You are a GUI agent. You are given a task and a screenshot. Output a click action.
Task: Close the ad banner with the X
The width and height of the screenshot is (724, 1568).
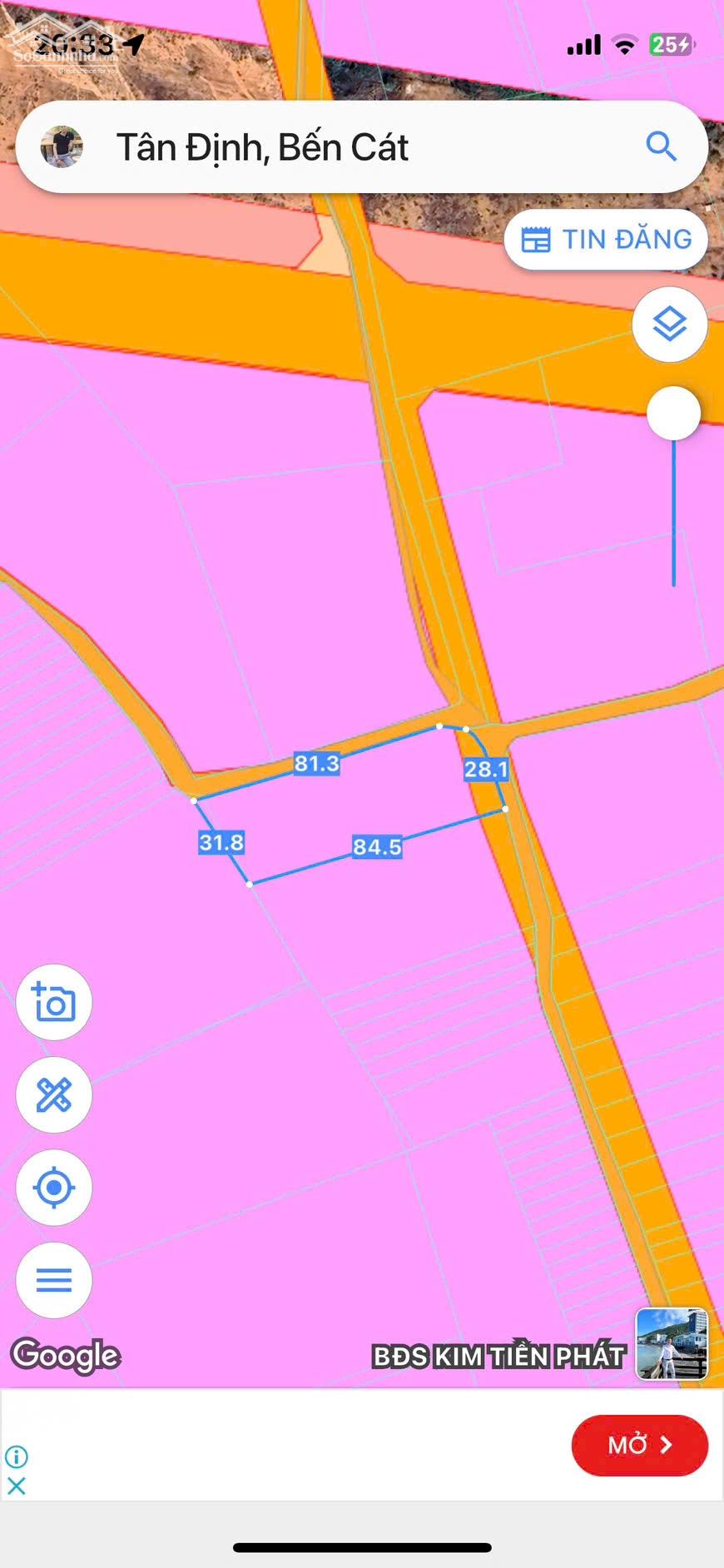click(x=17, y=1486)
